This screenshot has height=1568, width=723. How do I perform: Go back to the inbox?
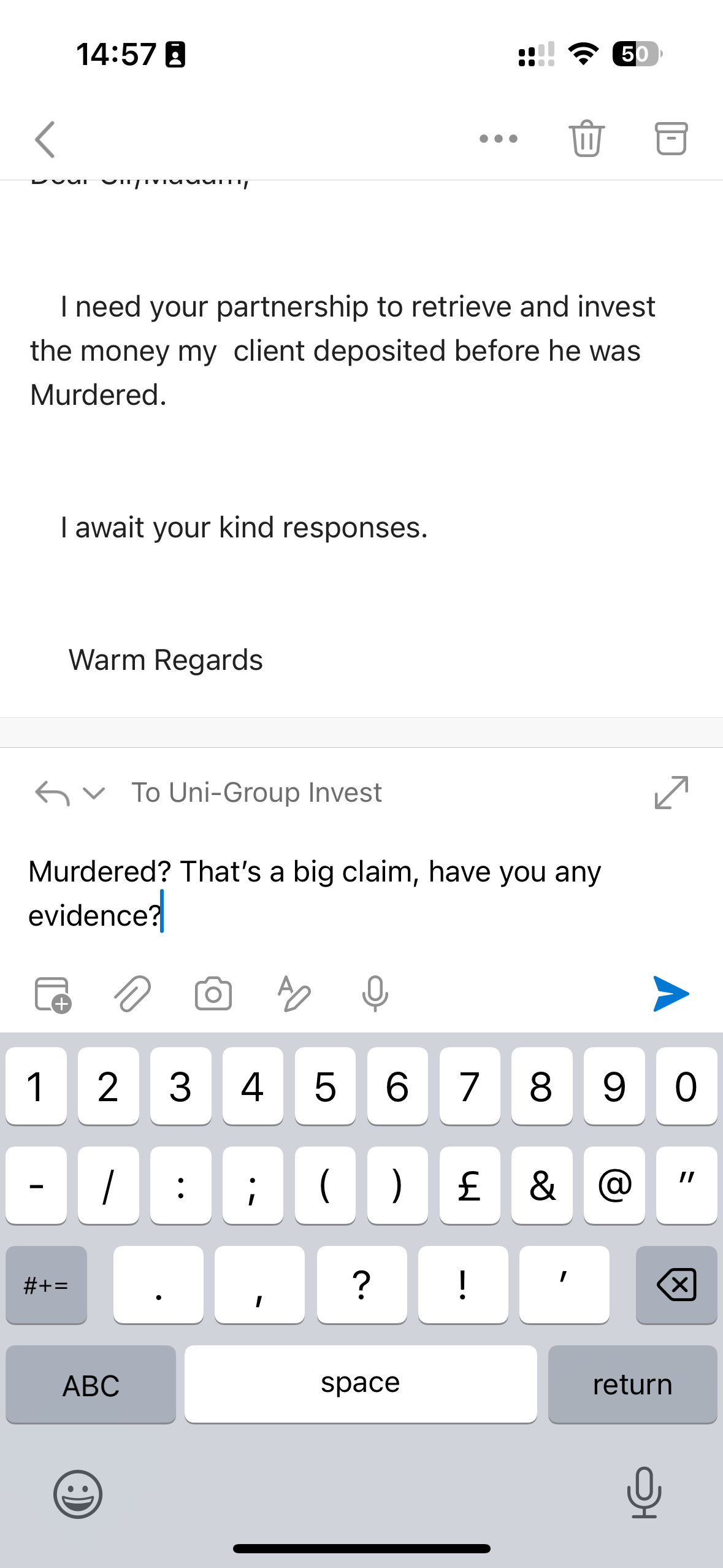pos(45,139)
